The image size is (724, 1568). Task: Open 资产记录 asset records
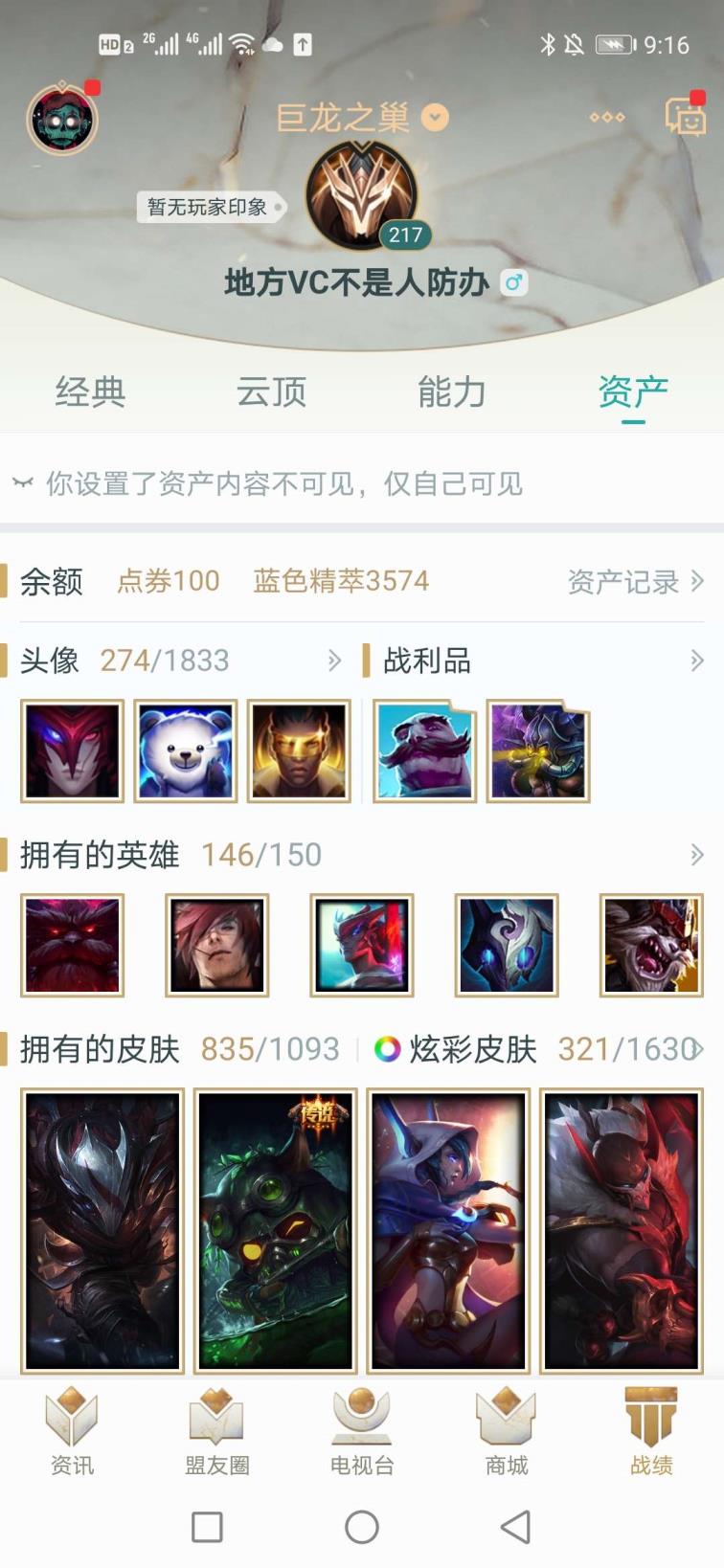click(635, 581)
